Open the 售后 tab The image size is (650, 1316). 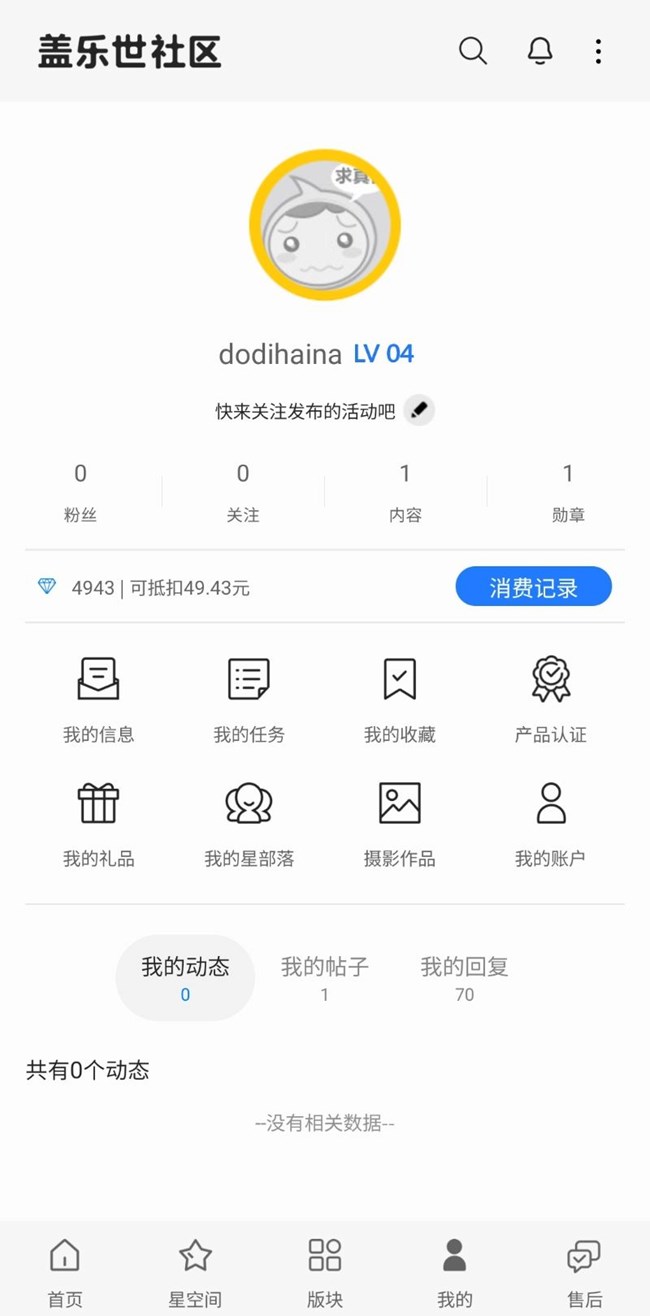(584, 1270)
